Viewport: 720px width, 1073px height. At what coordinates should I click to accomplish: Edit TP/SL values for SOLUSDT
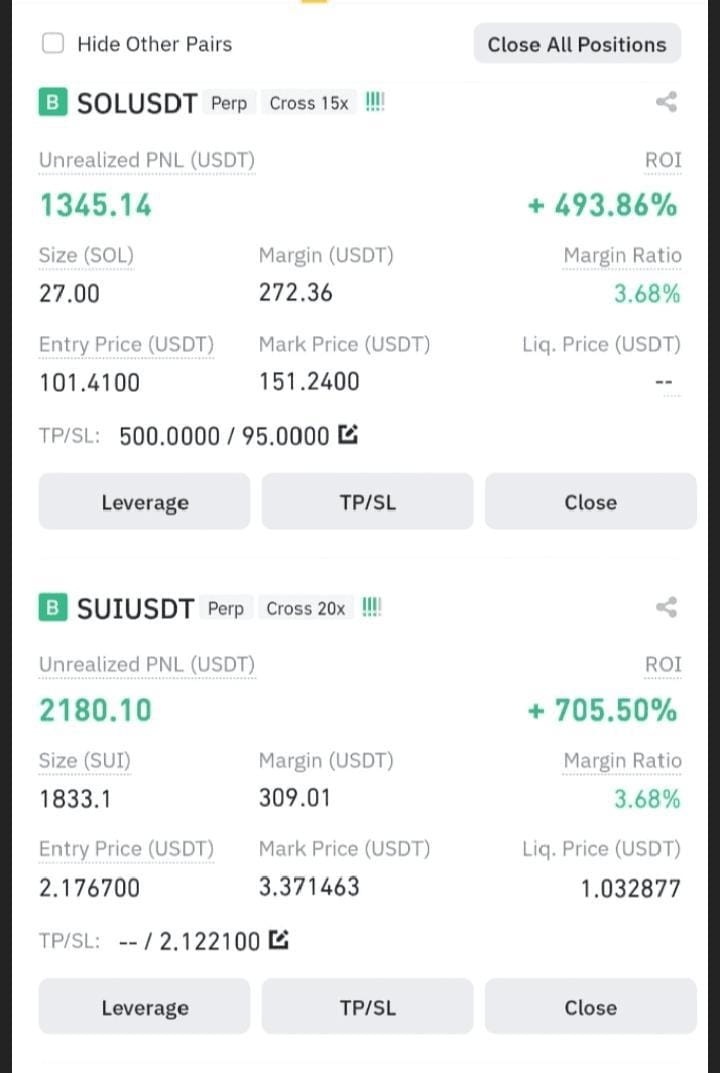348,434
